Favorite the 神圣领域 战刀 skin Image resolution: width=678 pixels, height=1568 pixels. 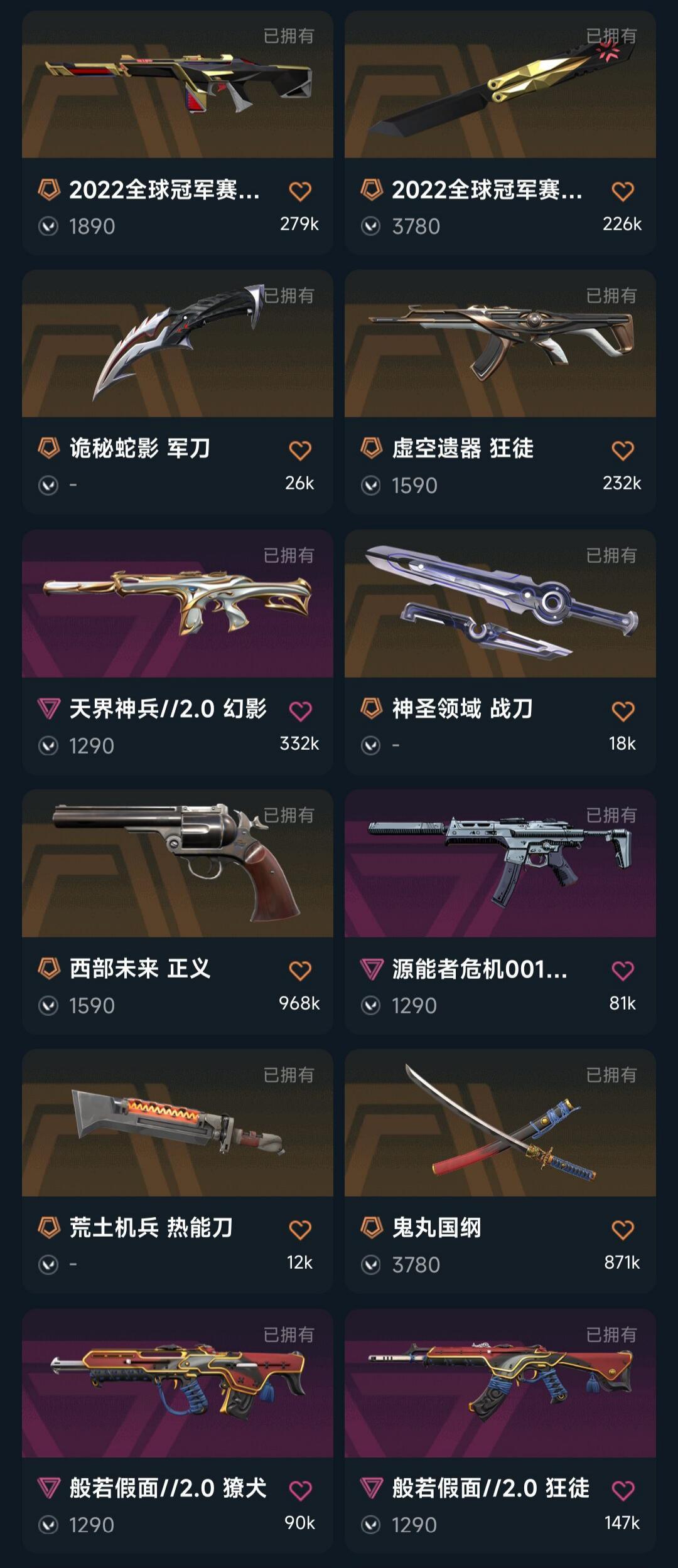623,710
